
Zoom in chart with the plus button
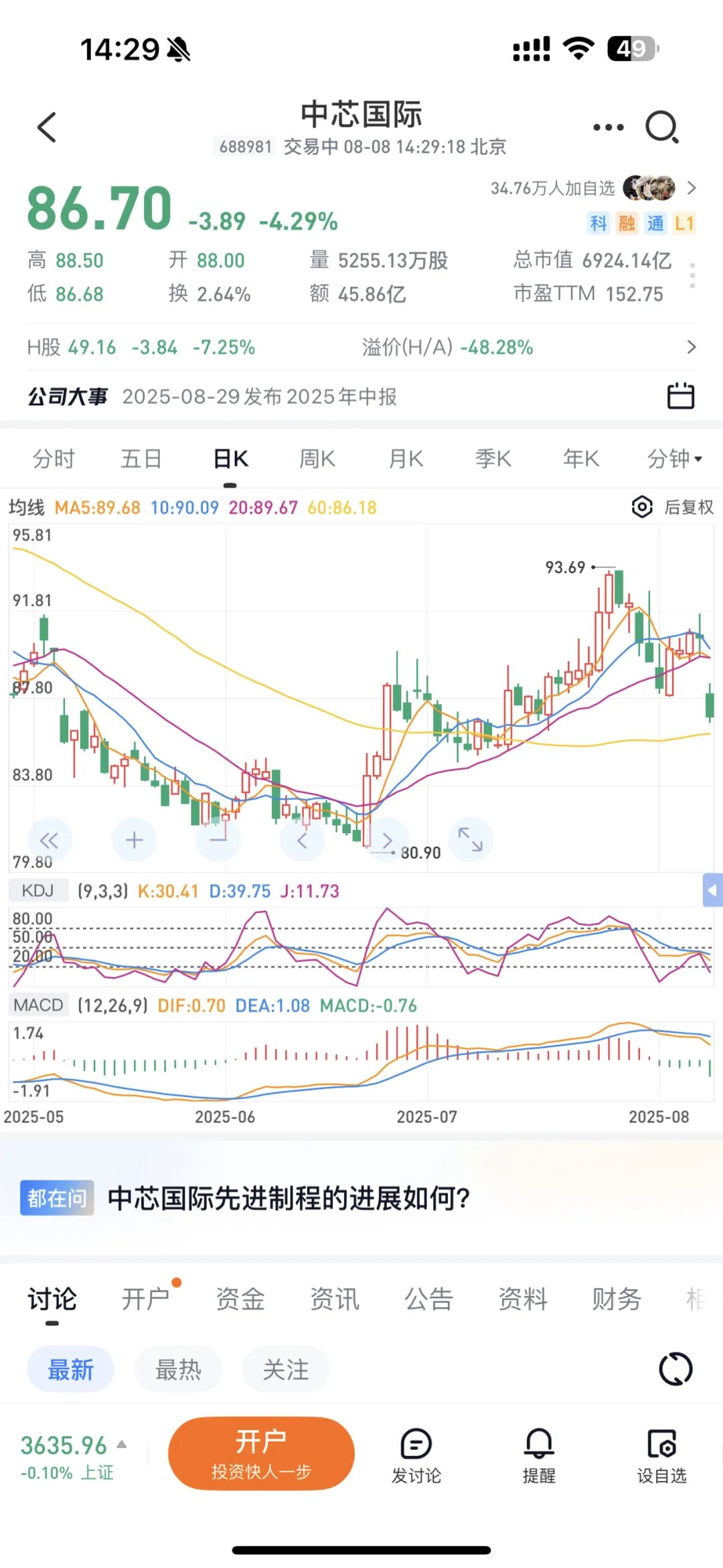[x=134, y=840]
